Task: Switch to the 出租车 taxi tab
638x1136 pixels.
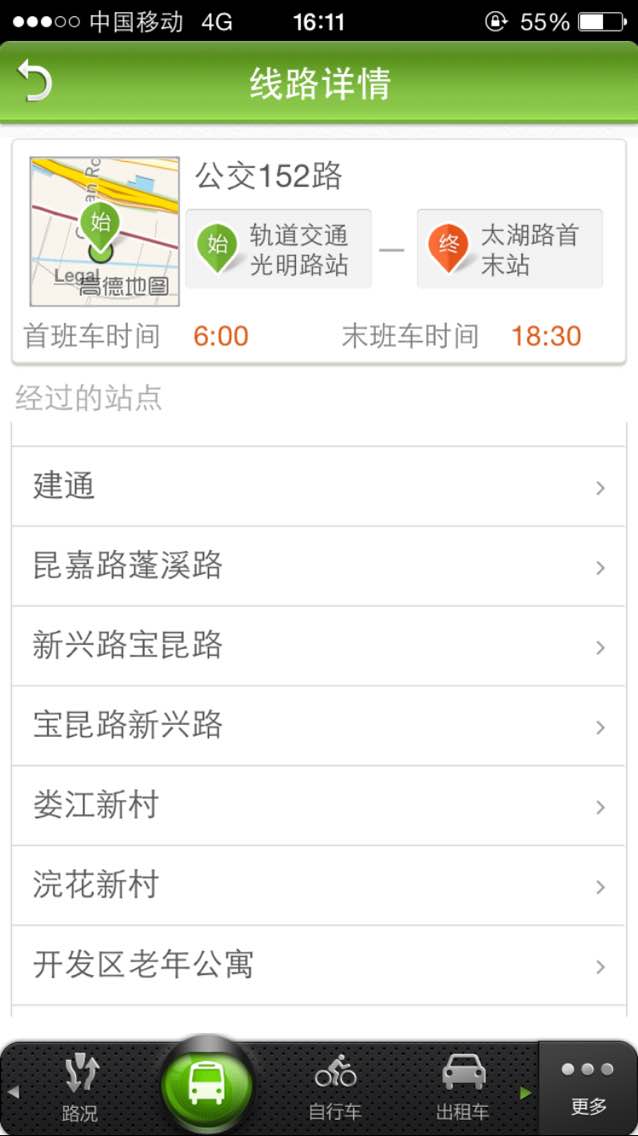Action: [463, 1088]
